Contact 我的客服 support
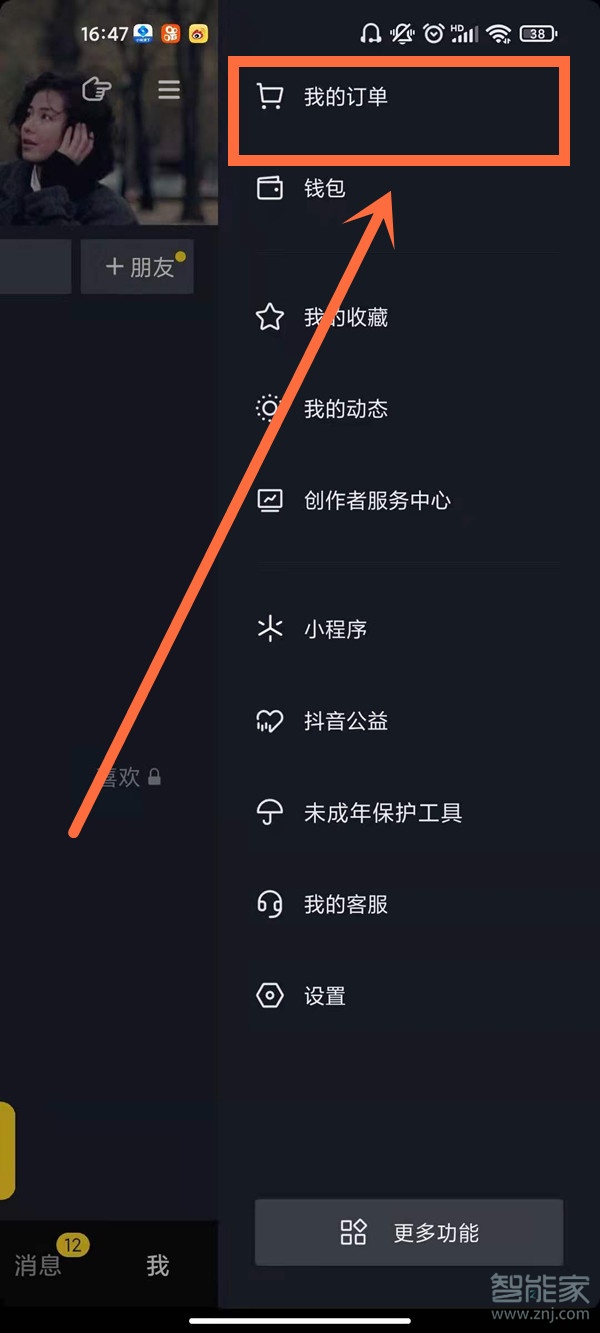Image resolution: width=600 pixels, height=1333 pixels. click(345, 905)
